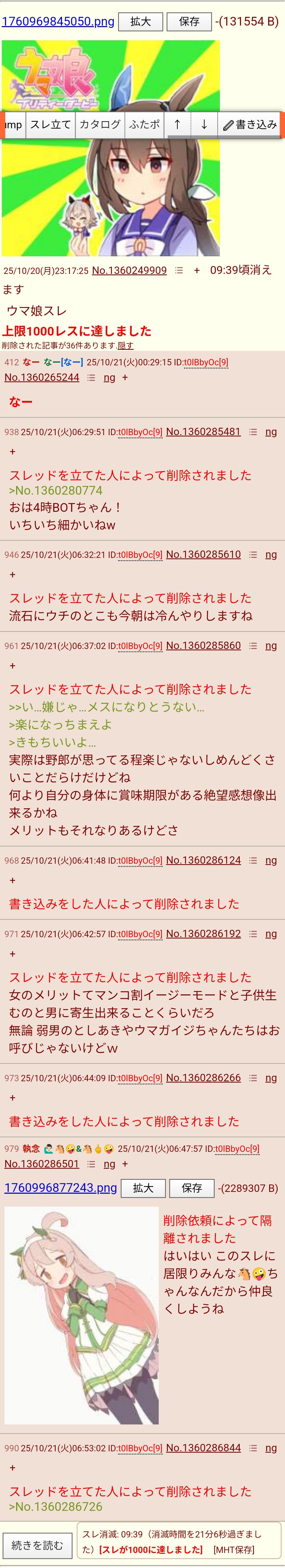Image resolution: width=285 pixels, height=1568 pixels.
Task: Tap 続きを読む to load more
Action: 37,1545
